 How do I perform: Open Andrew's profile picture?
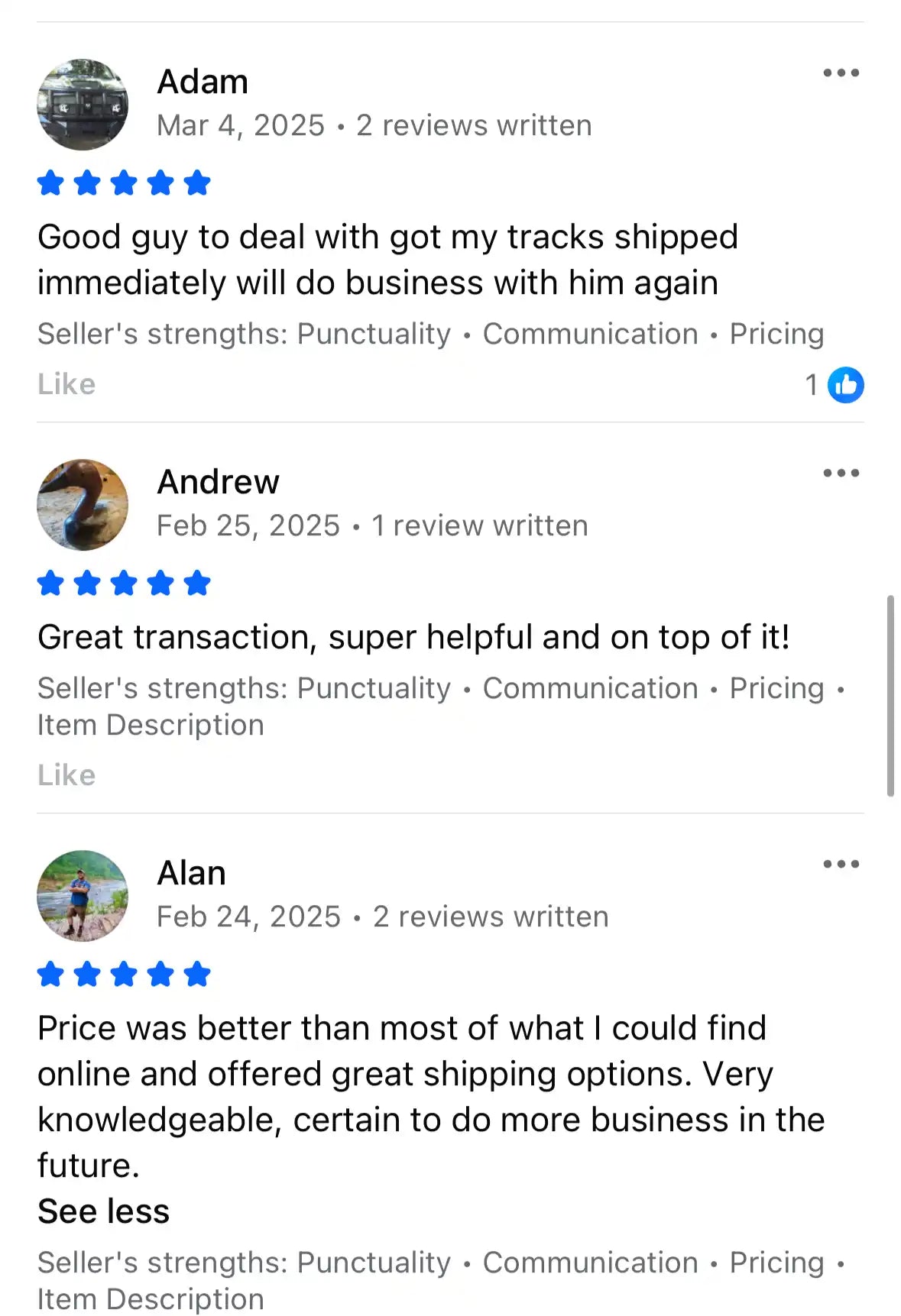83,505
